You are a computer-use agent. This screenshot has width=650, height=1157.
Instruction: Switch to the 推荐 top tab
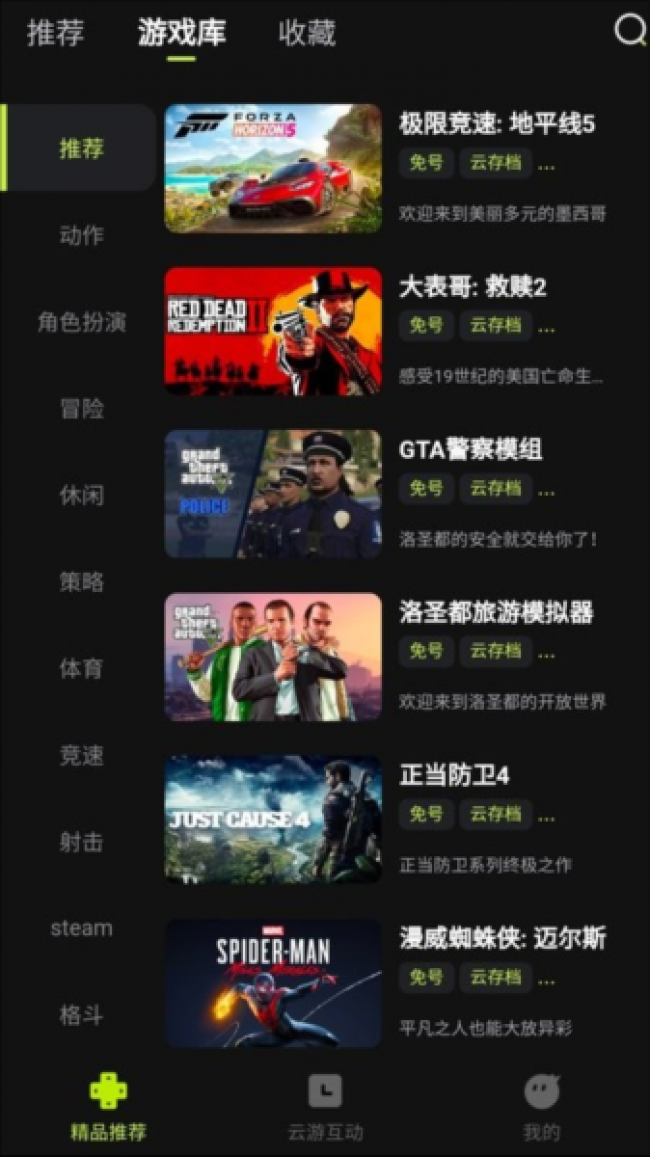coord(56,32)
